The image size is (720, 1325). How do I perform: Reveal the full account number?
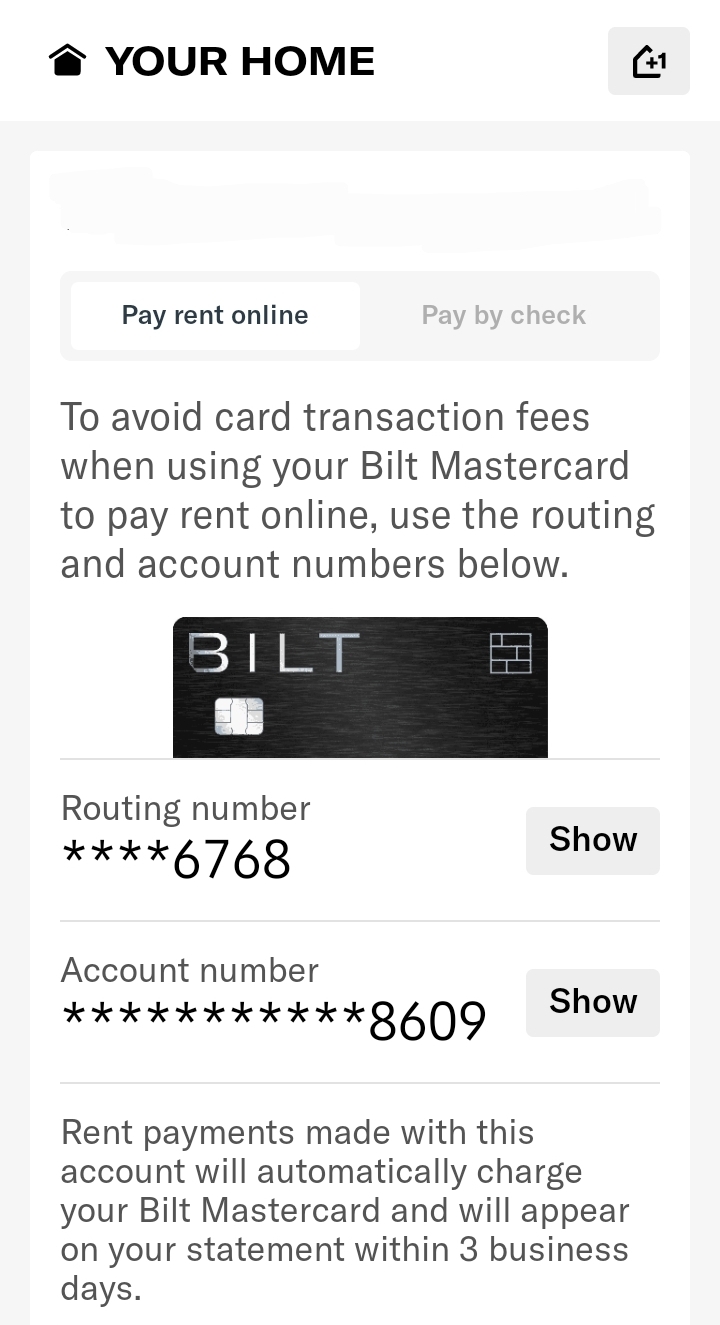point(593,1002)
